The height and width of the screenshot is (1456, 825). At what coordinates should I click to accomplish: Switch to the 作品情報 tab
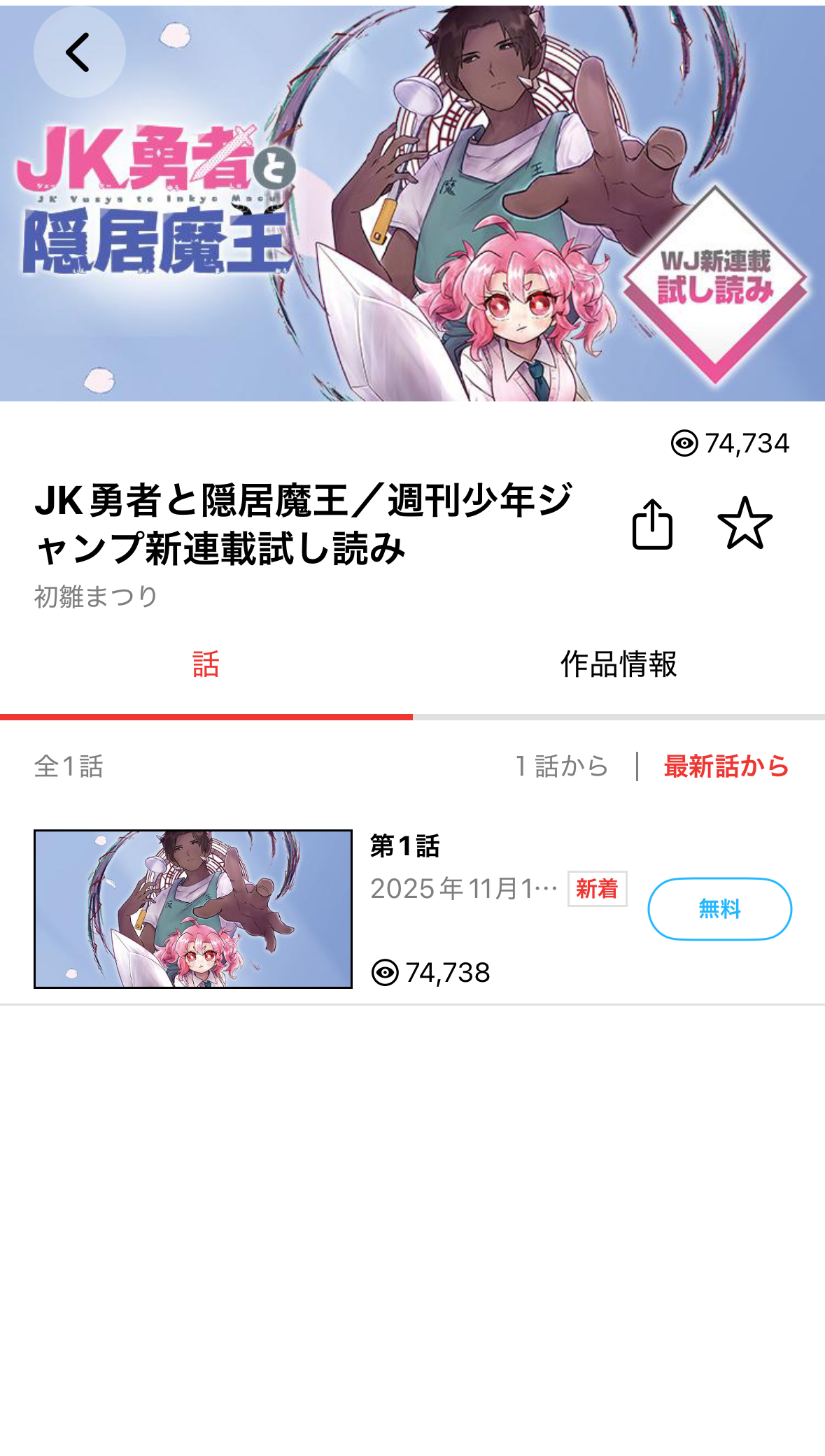pos(619,664)
